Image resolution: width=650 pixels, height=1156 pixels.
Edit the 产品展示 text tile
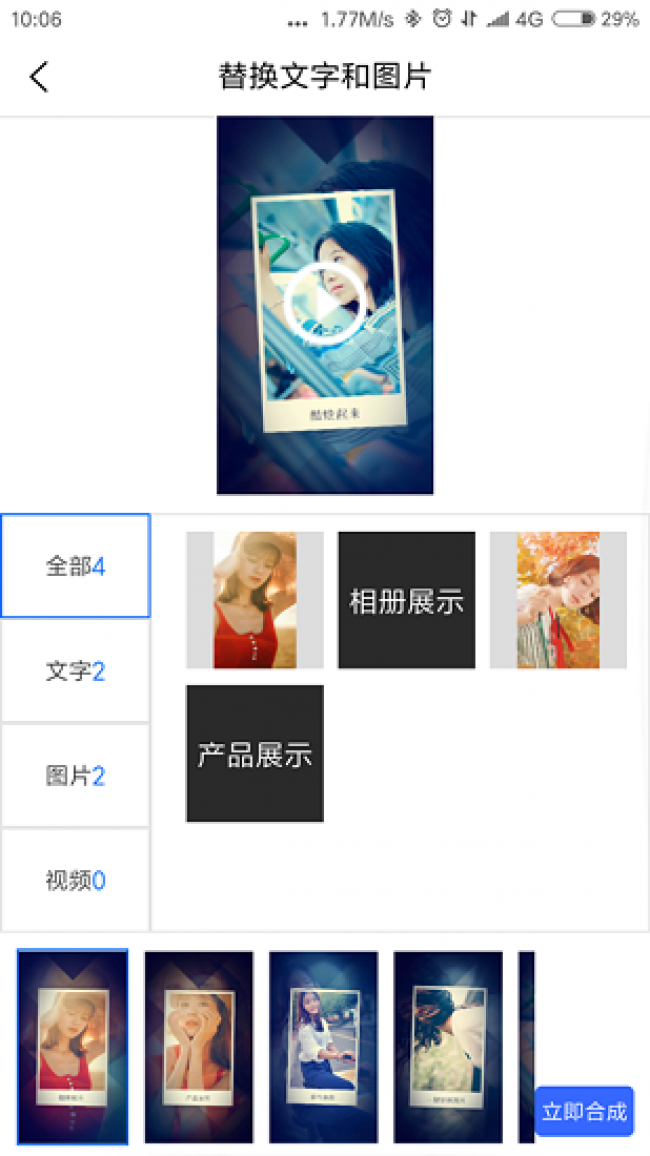255,753
